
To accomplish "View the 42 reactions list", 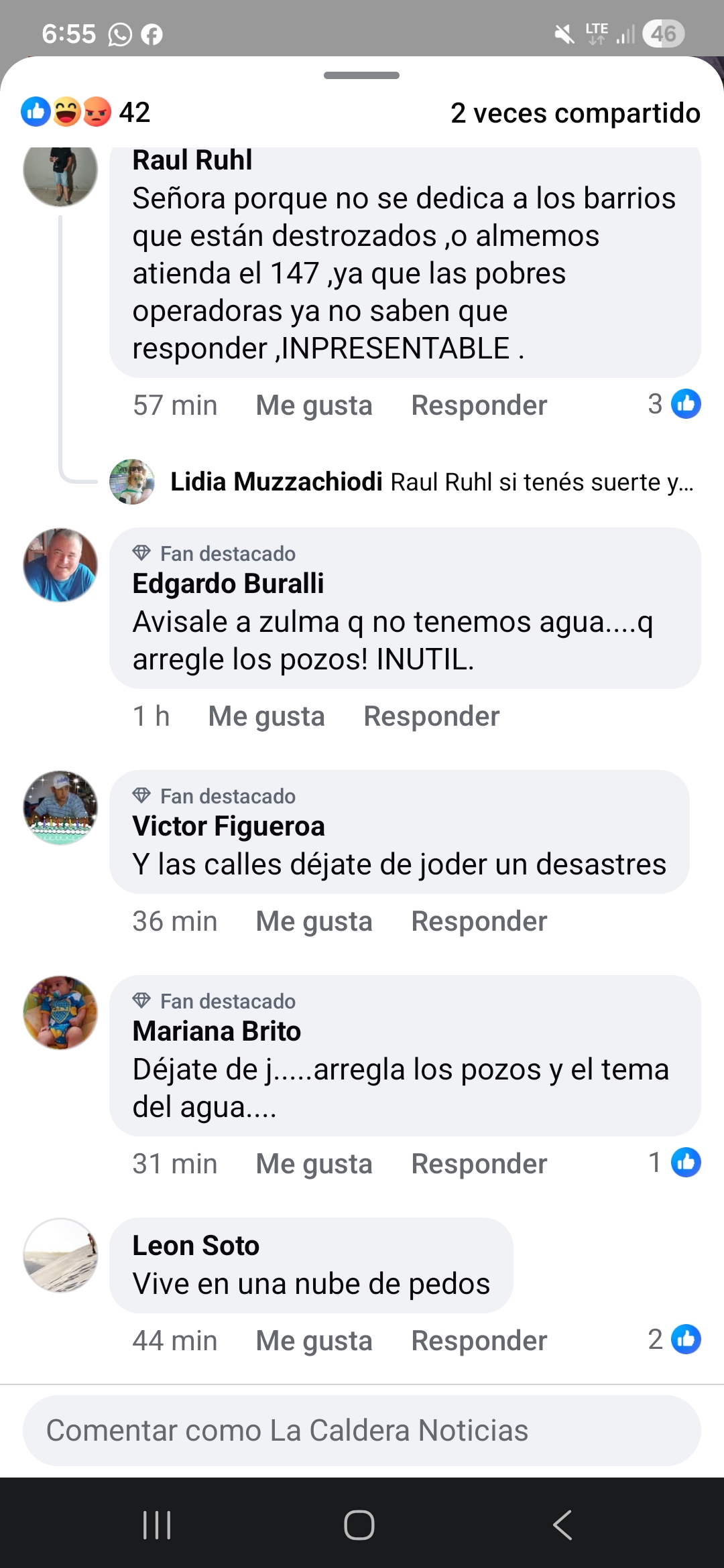I will click(86, 112).
